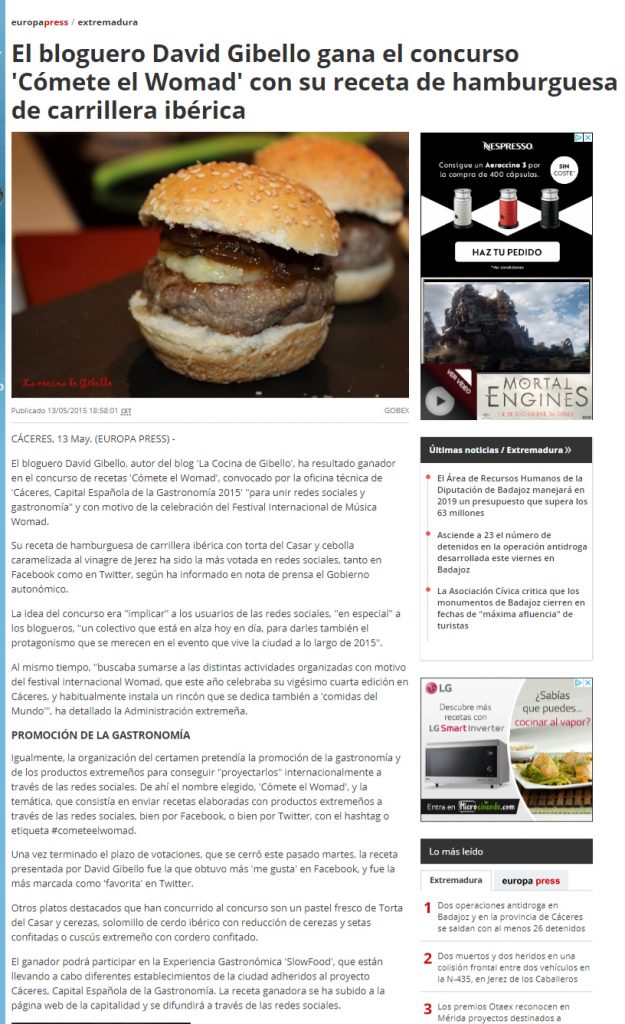Screen dimensions: 625x1024
Task: Close the Nespresso advertisement
Action: click(587, 138)
